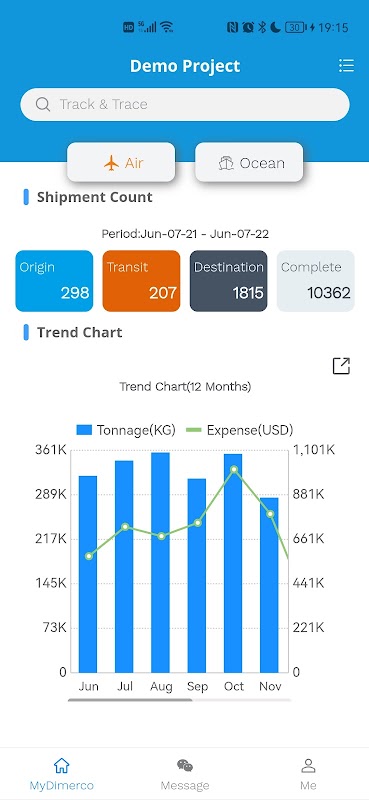Open the list menu icon in header

[x=346, y=65]
